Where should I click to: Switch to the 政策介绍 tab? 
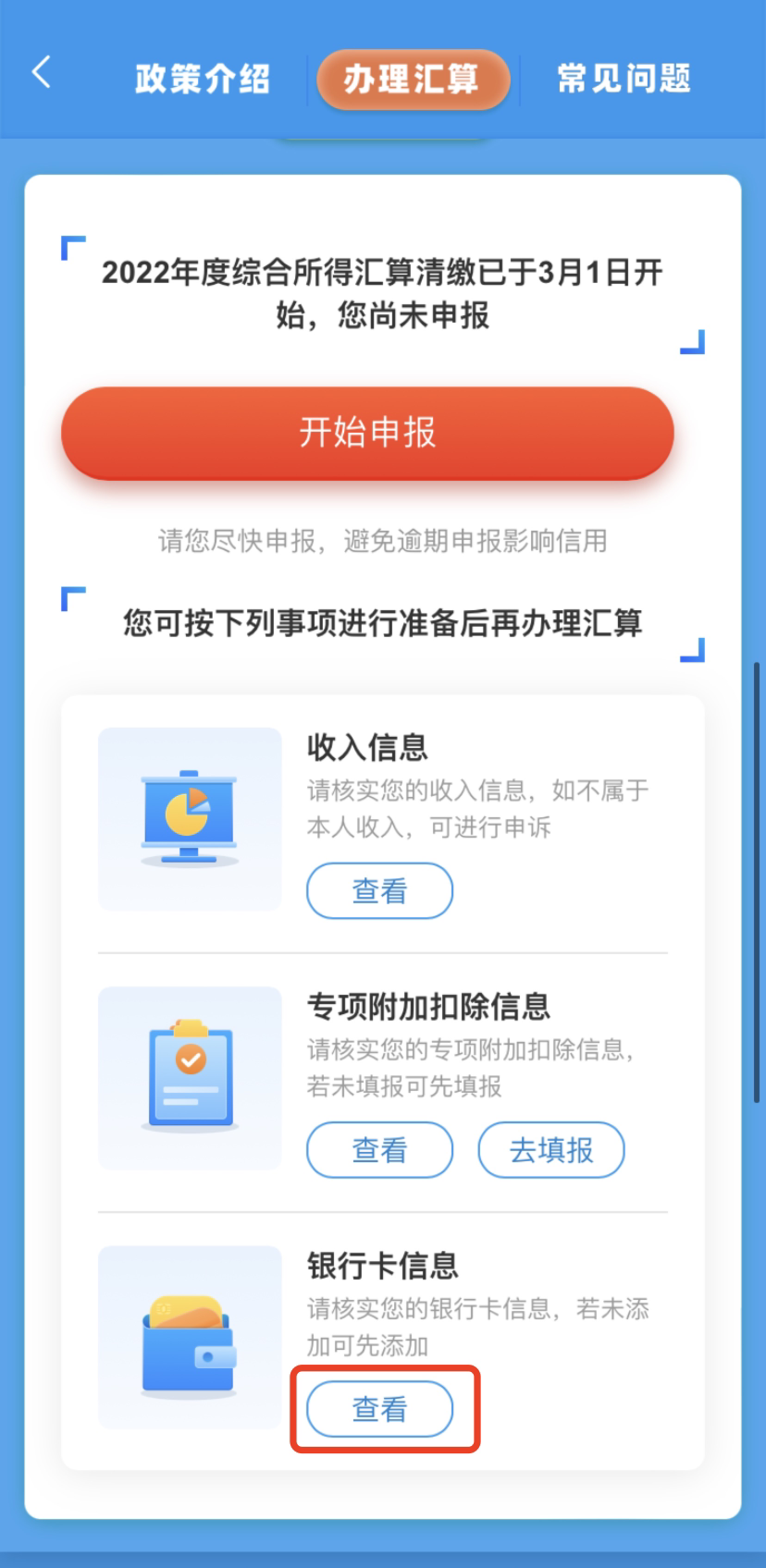[x=203, y=79]
